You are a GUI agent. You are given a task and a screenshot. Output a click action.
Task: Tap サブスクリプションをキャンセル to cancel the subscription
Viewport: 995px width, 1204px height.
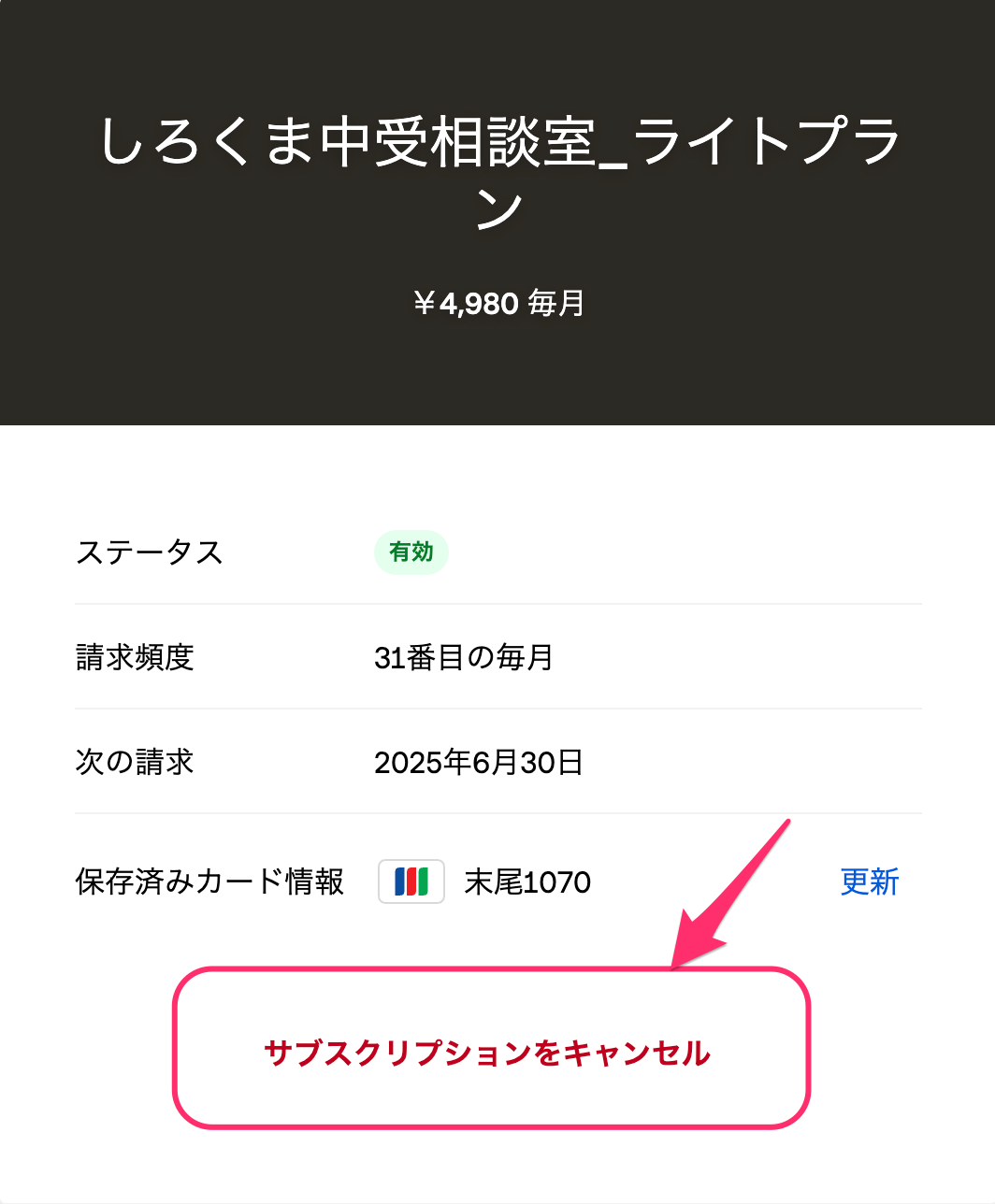tap(487, 1053)
